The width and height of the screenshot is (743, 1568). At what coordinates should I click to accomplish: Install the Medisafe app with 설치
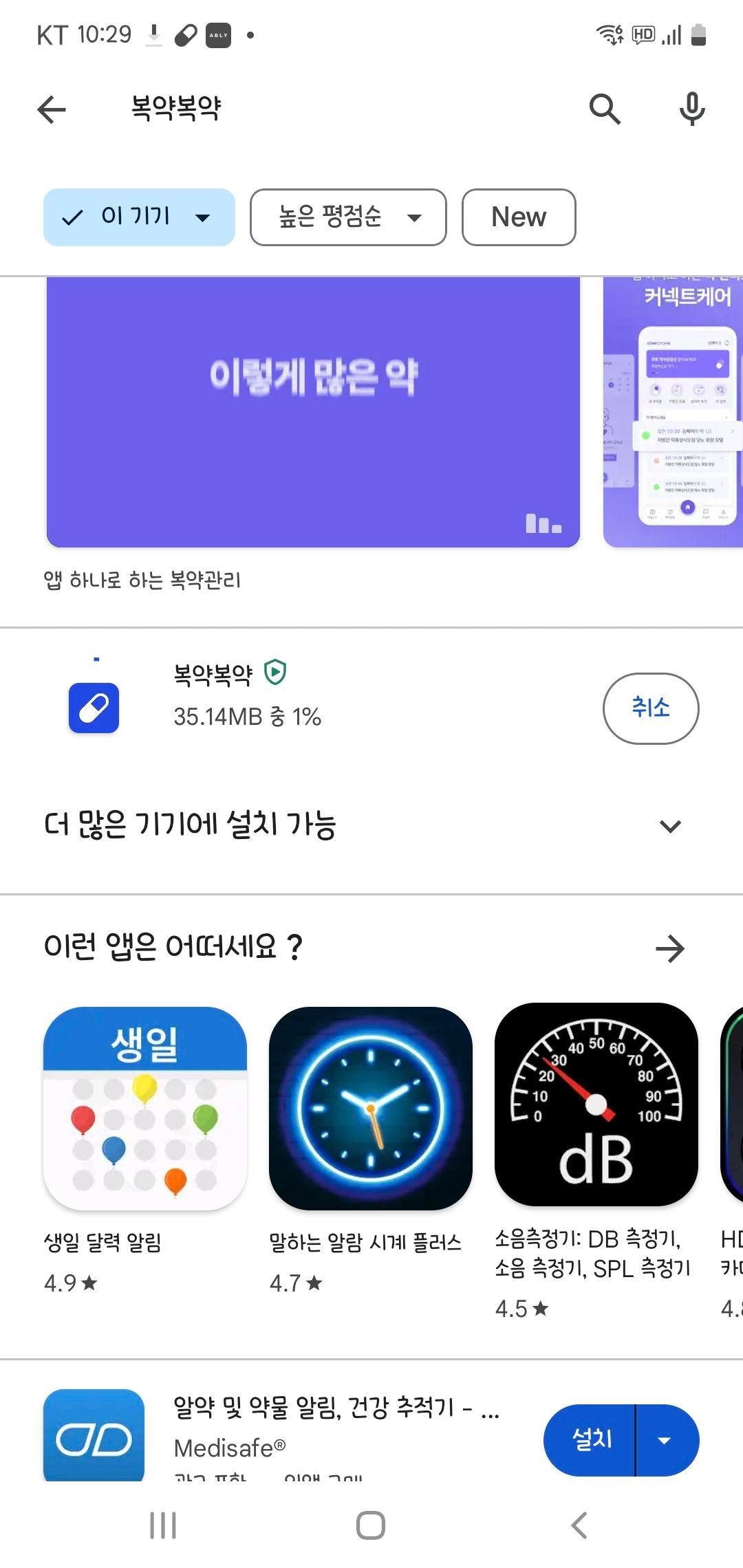(x=590, y=1440)
